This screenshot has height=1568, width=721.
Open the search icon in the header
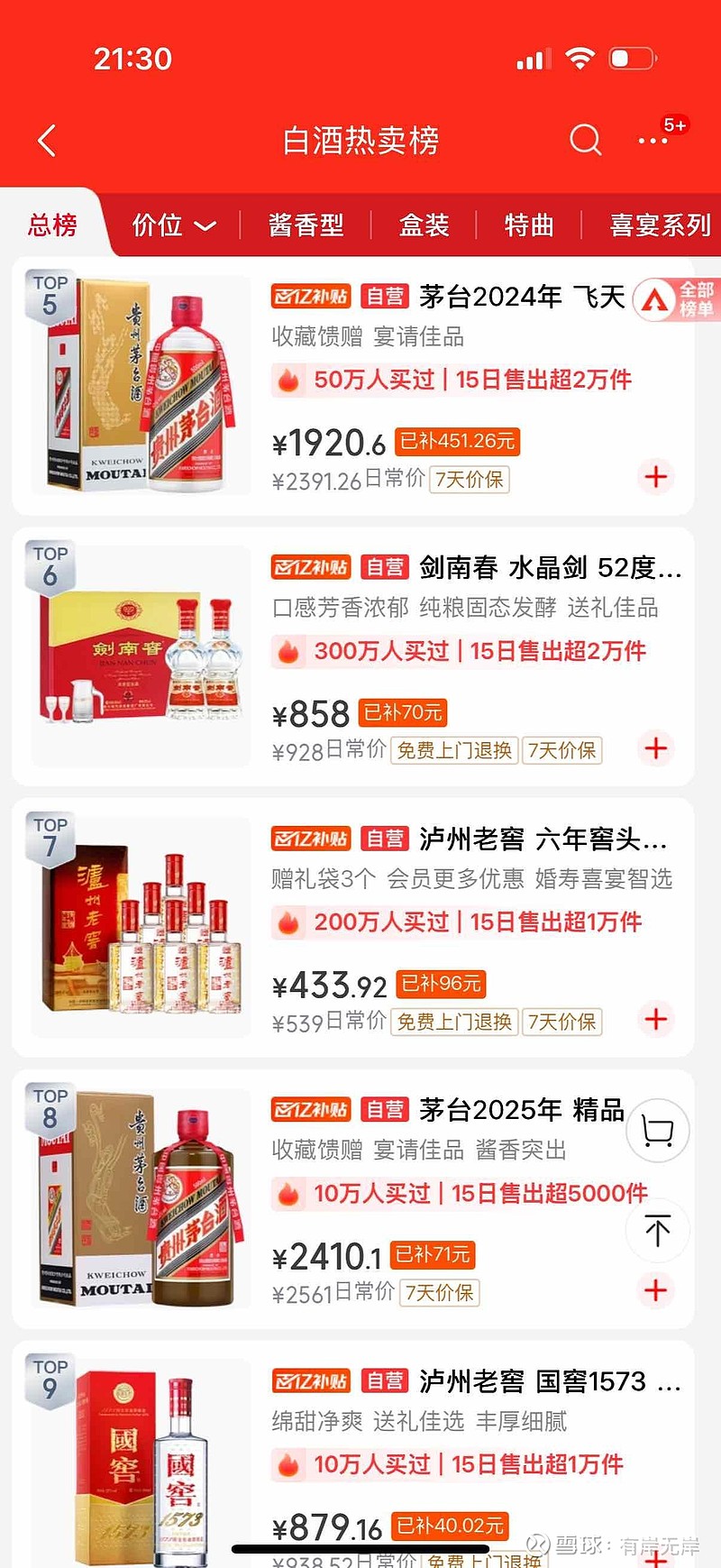tap(585, 141)
